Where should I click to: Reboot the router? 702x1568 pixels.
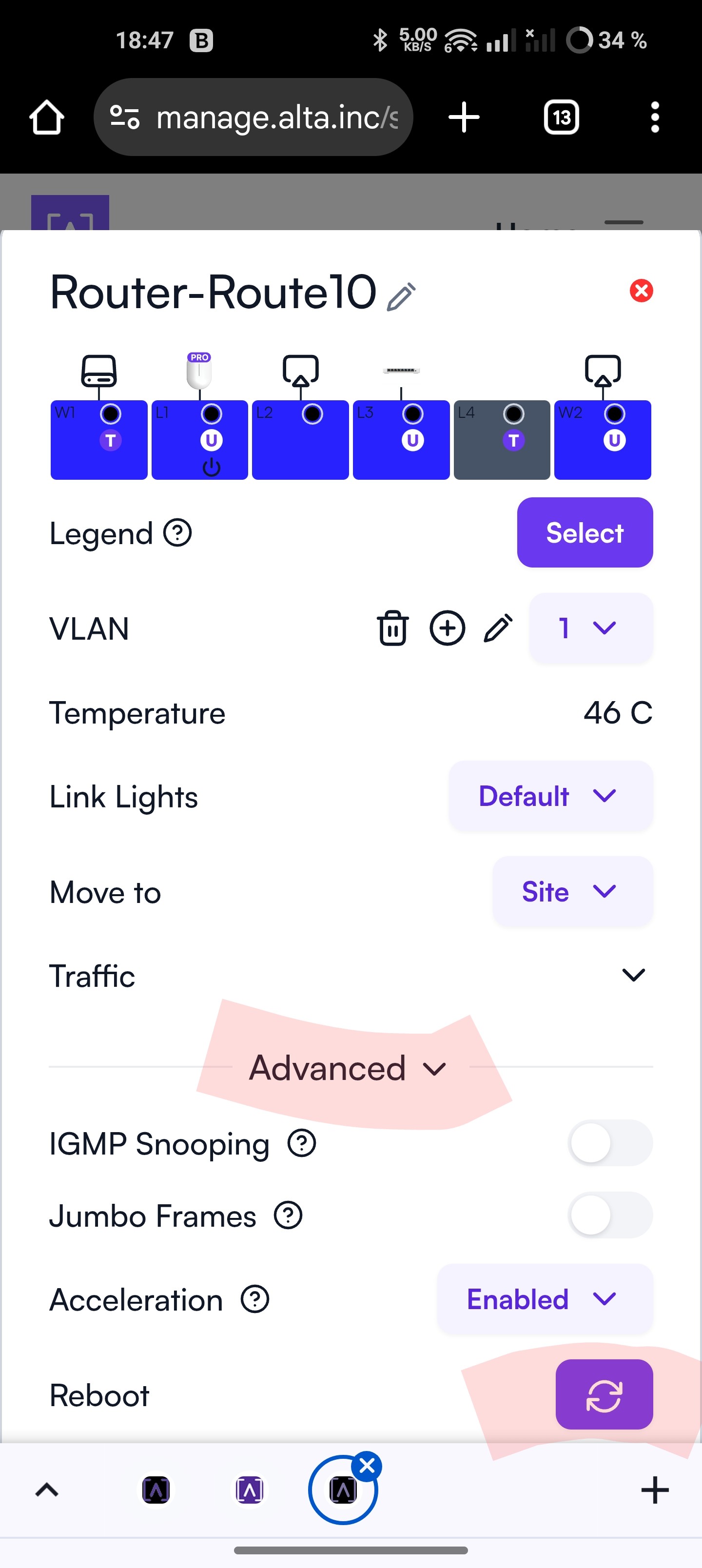604,1394
